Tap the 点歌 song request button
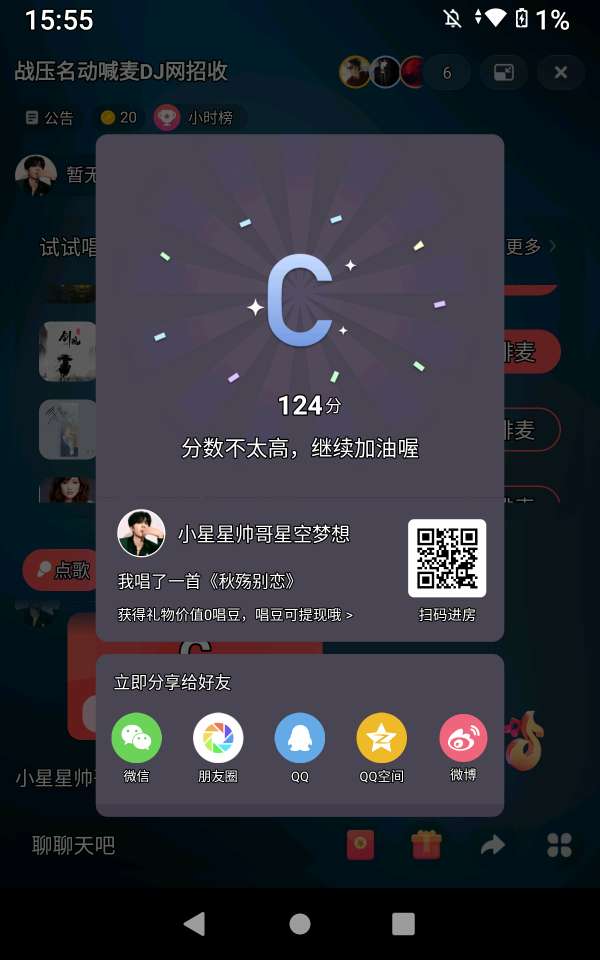 point(59,570)
